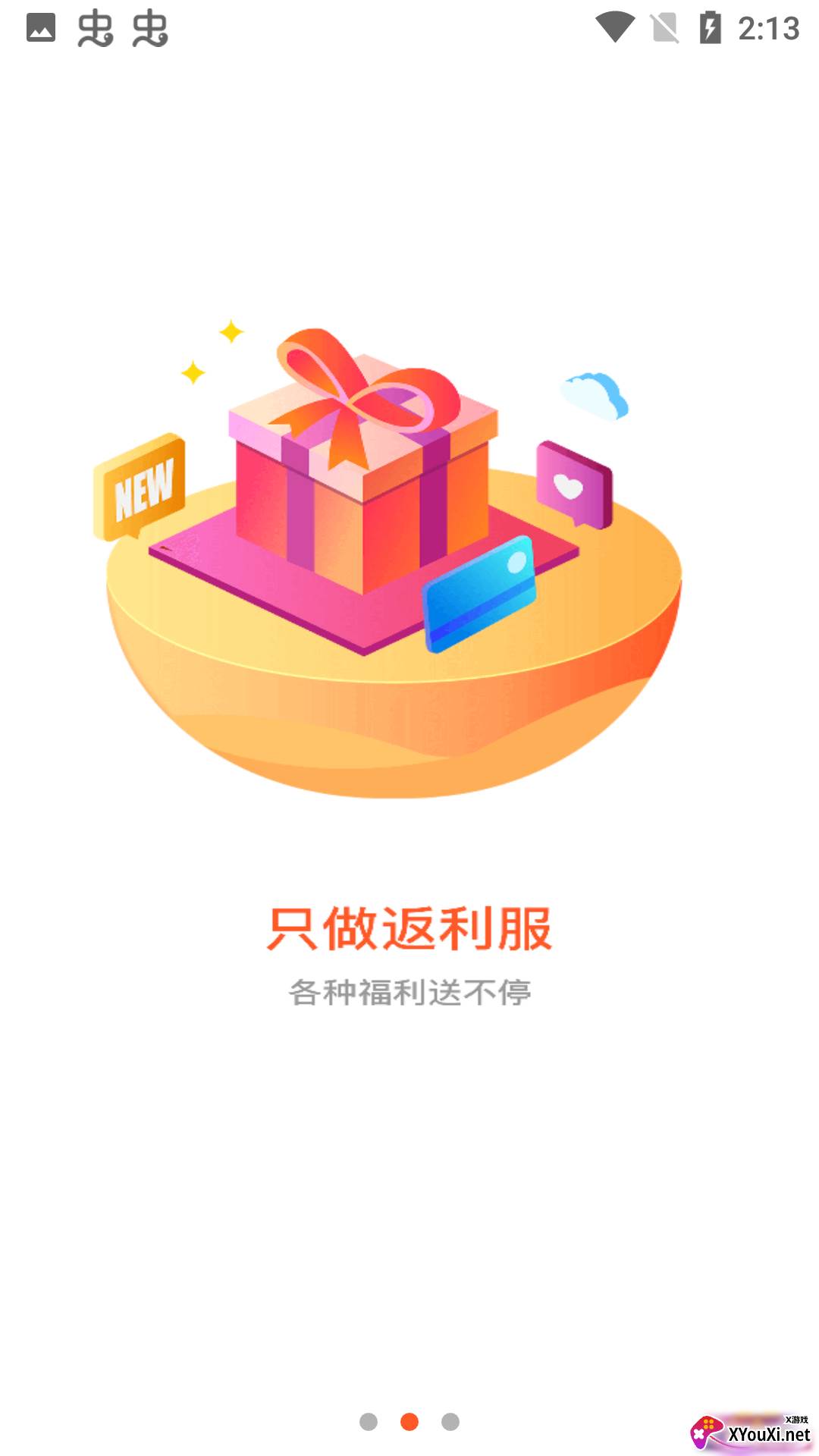Tap the highlighted second page dot
Viewport: 819px width, 1456px height.
click(x=409, y=1421)
